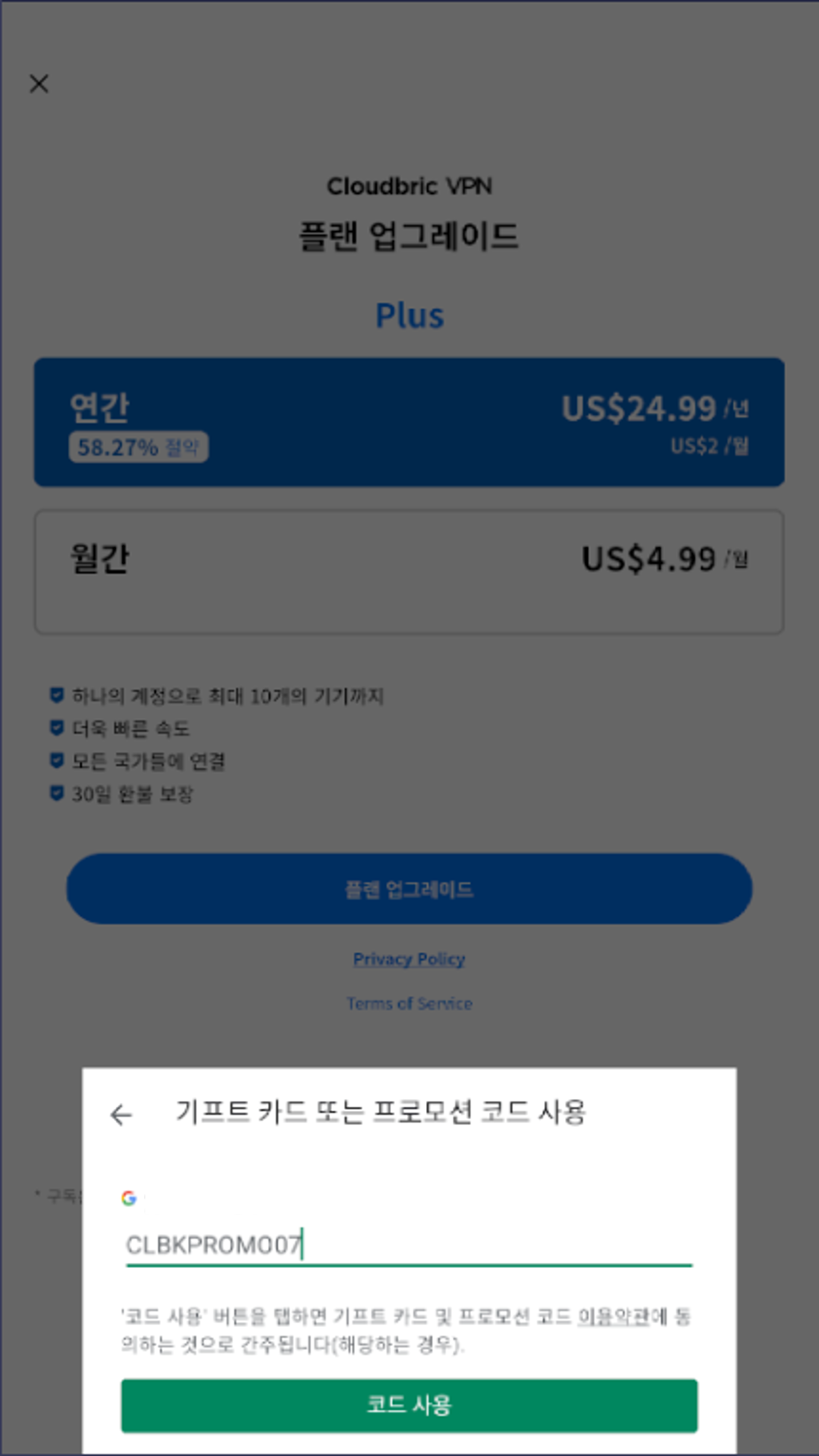Screen dimensions: 819x1456
Task: Focus the promo code input field
Action: click(x=409, y=1244)
